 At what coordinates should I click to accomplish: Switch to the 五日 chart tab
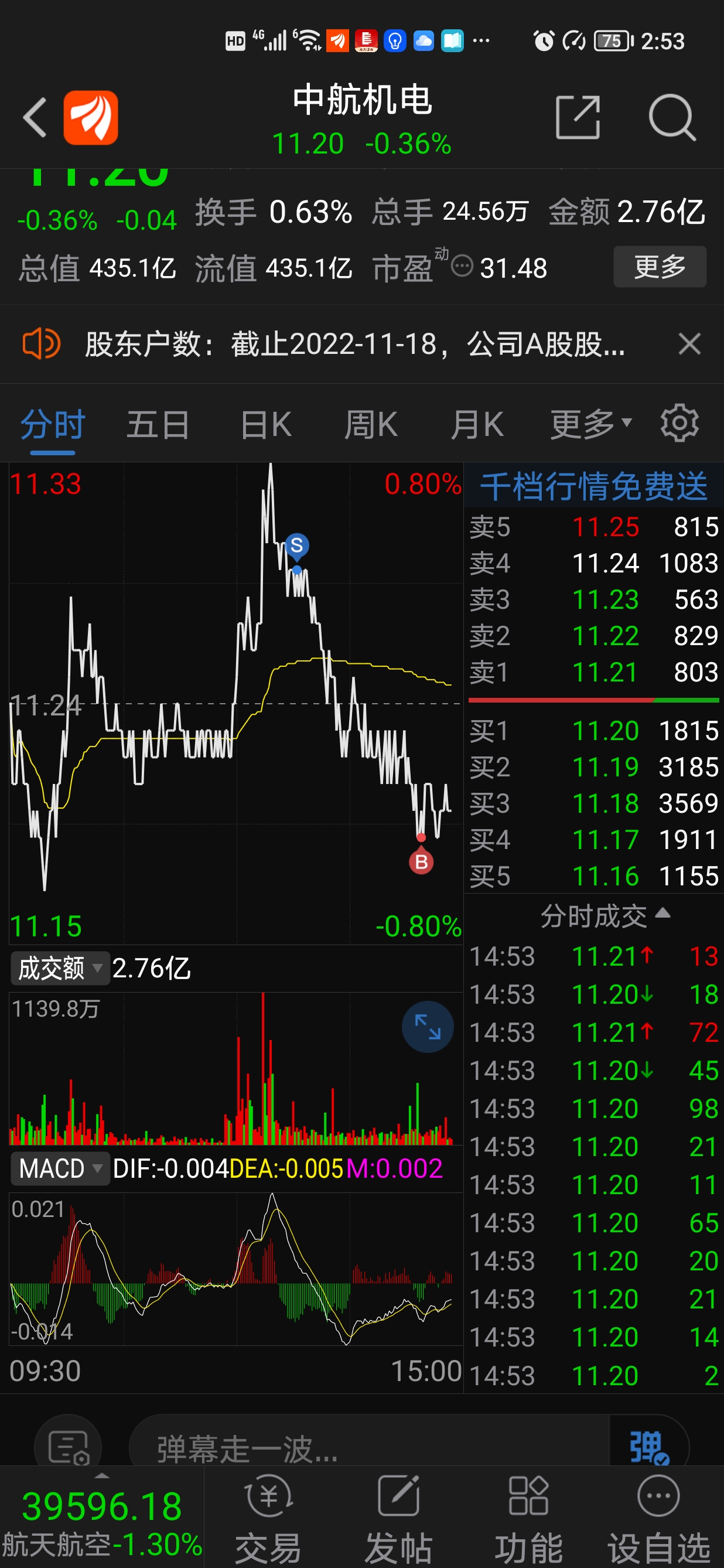158,424
